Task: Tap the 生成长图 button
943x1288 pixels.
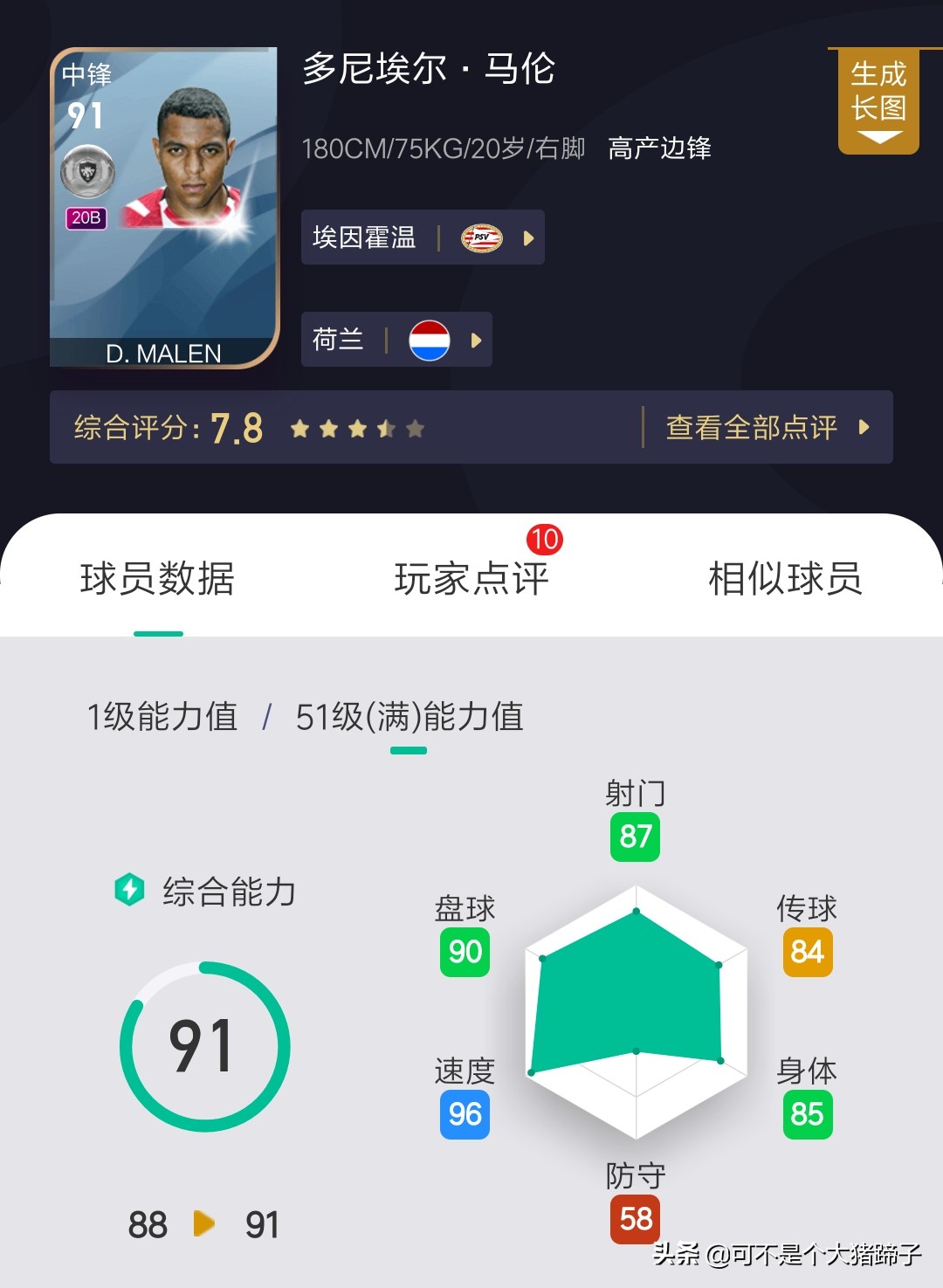Action: pos(878,100)
